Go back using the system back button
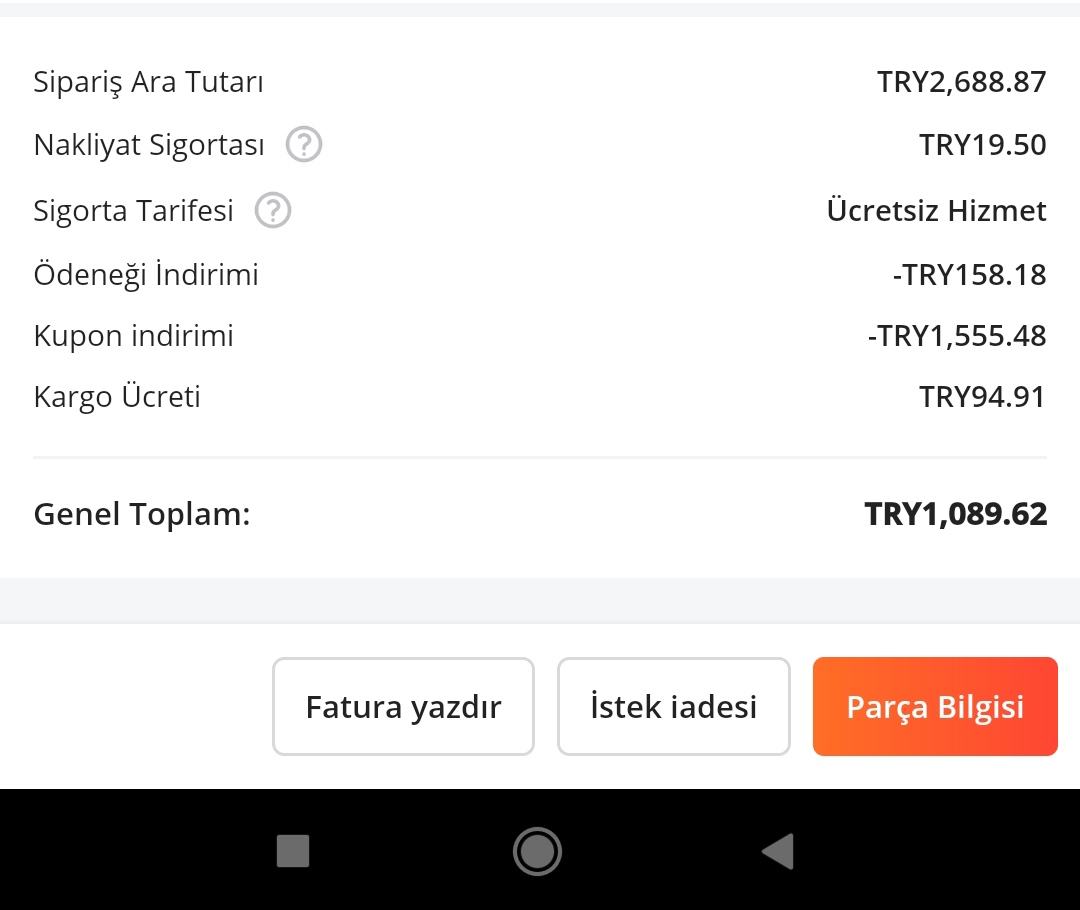The image size is (1080, 910). point(777,851)
